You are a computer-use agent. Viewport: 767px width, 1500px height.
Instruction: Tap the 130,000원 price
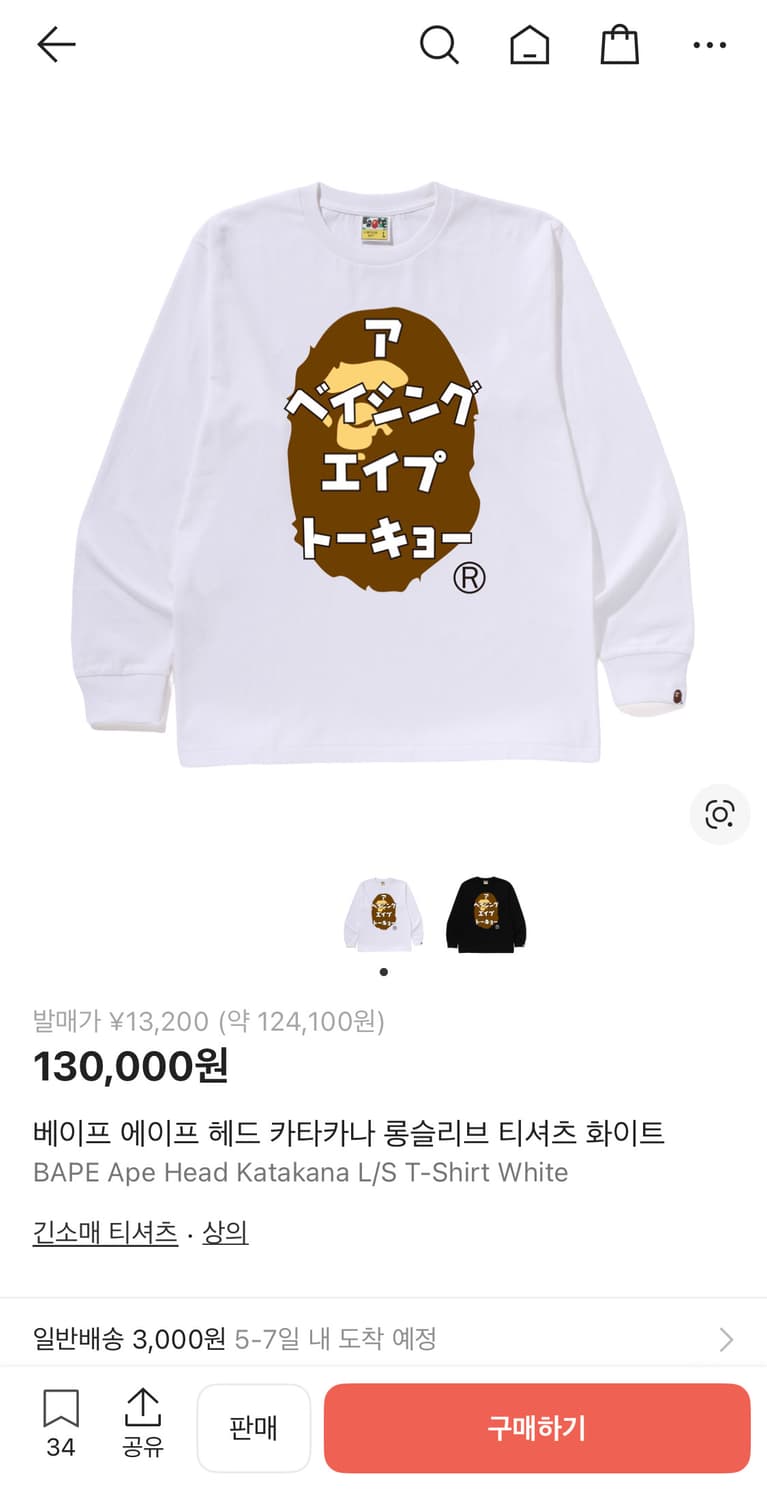pyautogui.click(x=128, y=1067)
